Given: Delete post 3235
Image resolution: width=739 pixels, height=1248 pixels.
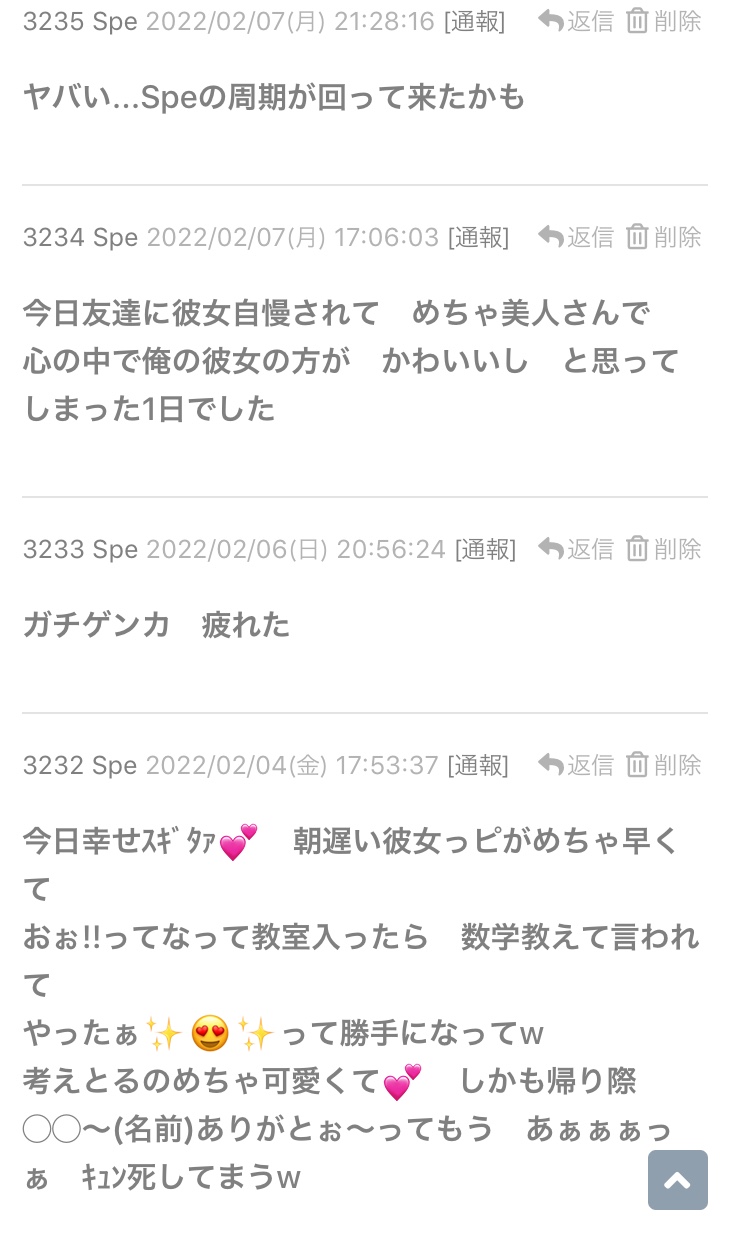Looking at the screenshot, I should 664,21.
